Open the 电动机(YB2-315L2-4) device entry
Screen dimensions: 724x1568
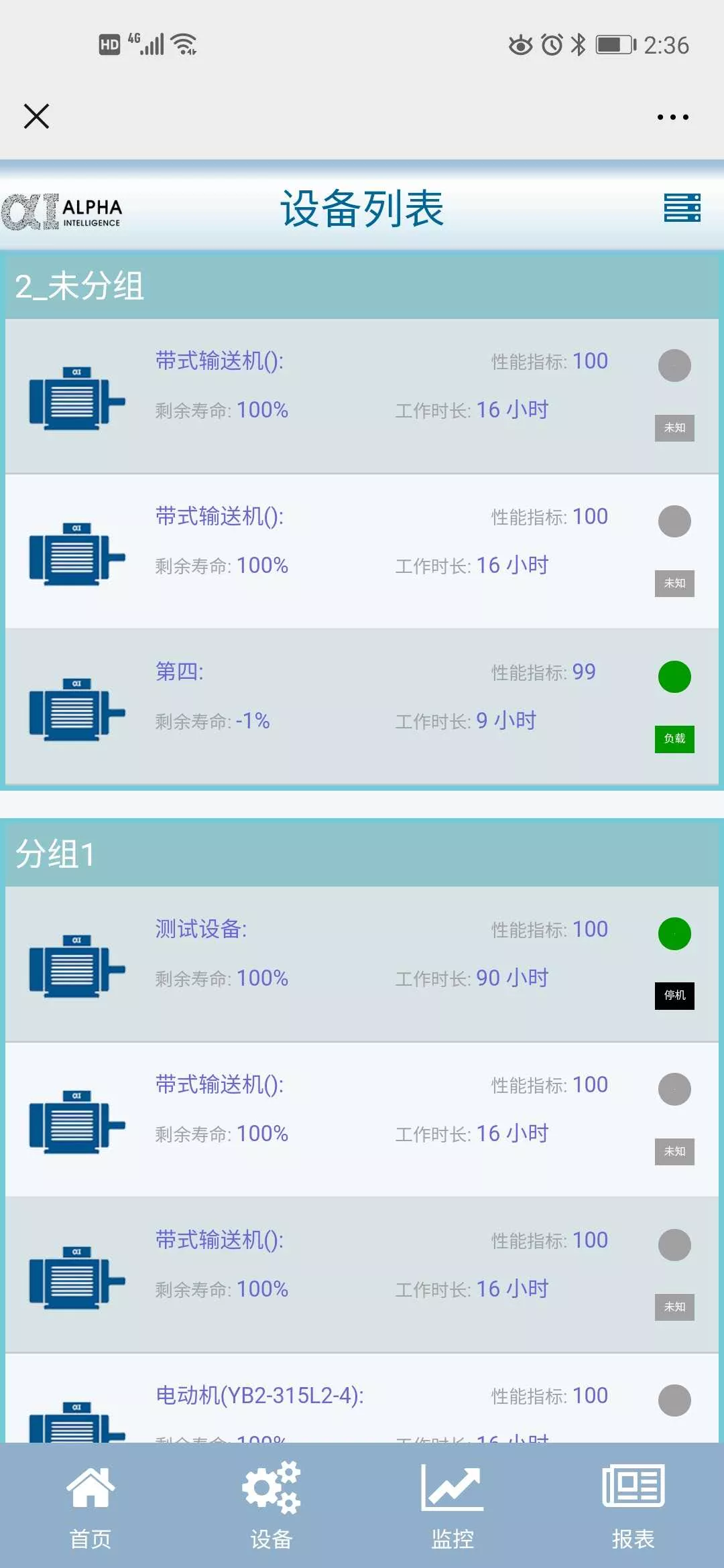(x=362, y=1399)
